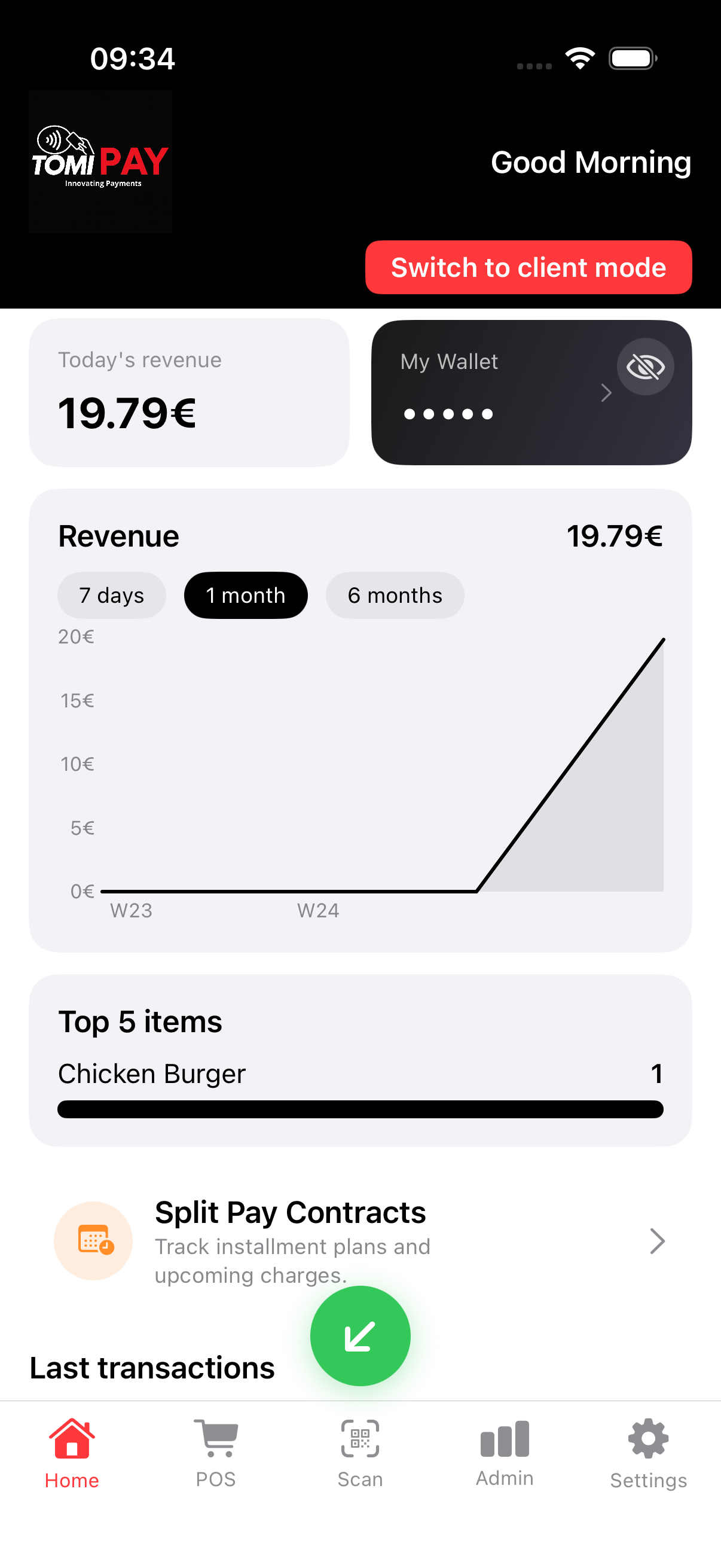Viewport: 721px width, 1568px height.
Task: Switch to client mode
Action: [x=528, y=267]
